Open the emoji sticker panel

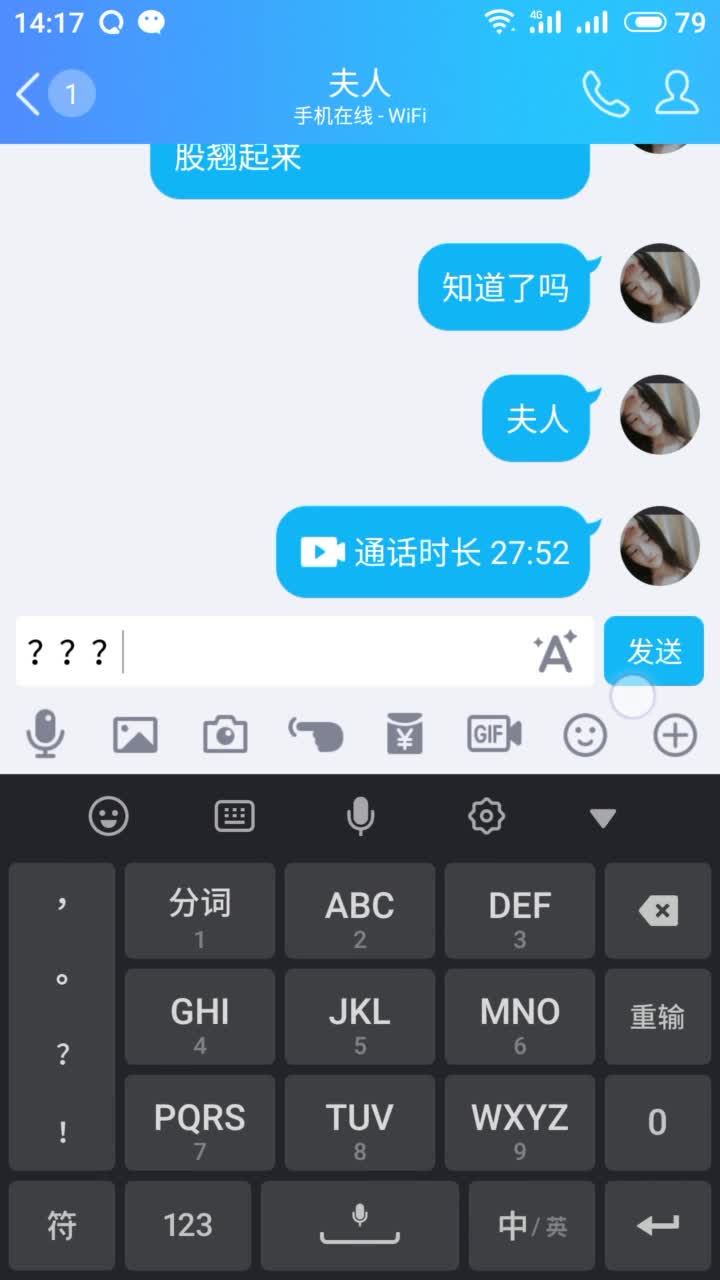[585, 736]
